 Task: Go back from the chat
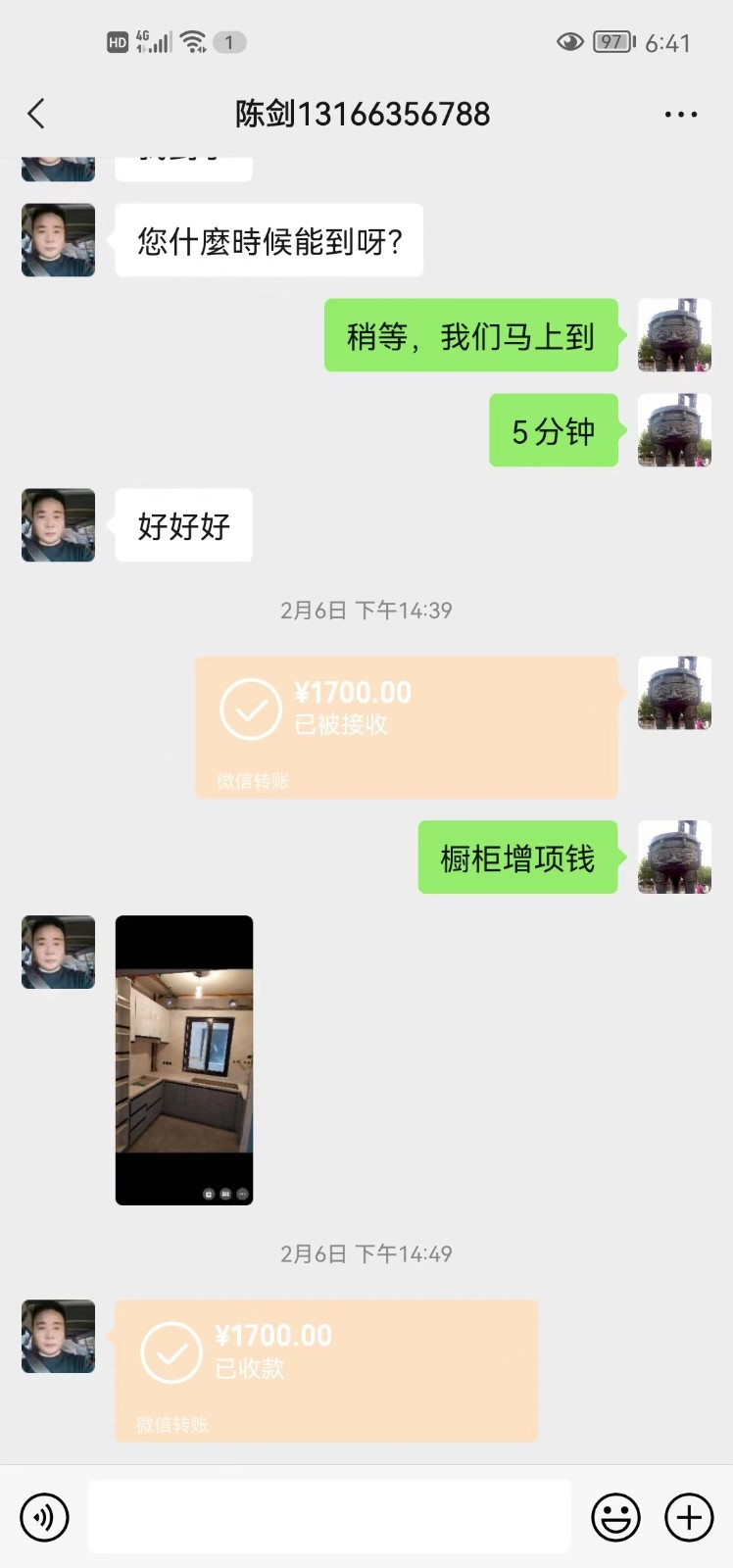pos(37,114)
